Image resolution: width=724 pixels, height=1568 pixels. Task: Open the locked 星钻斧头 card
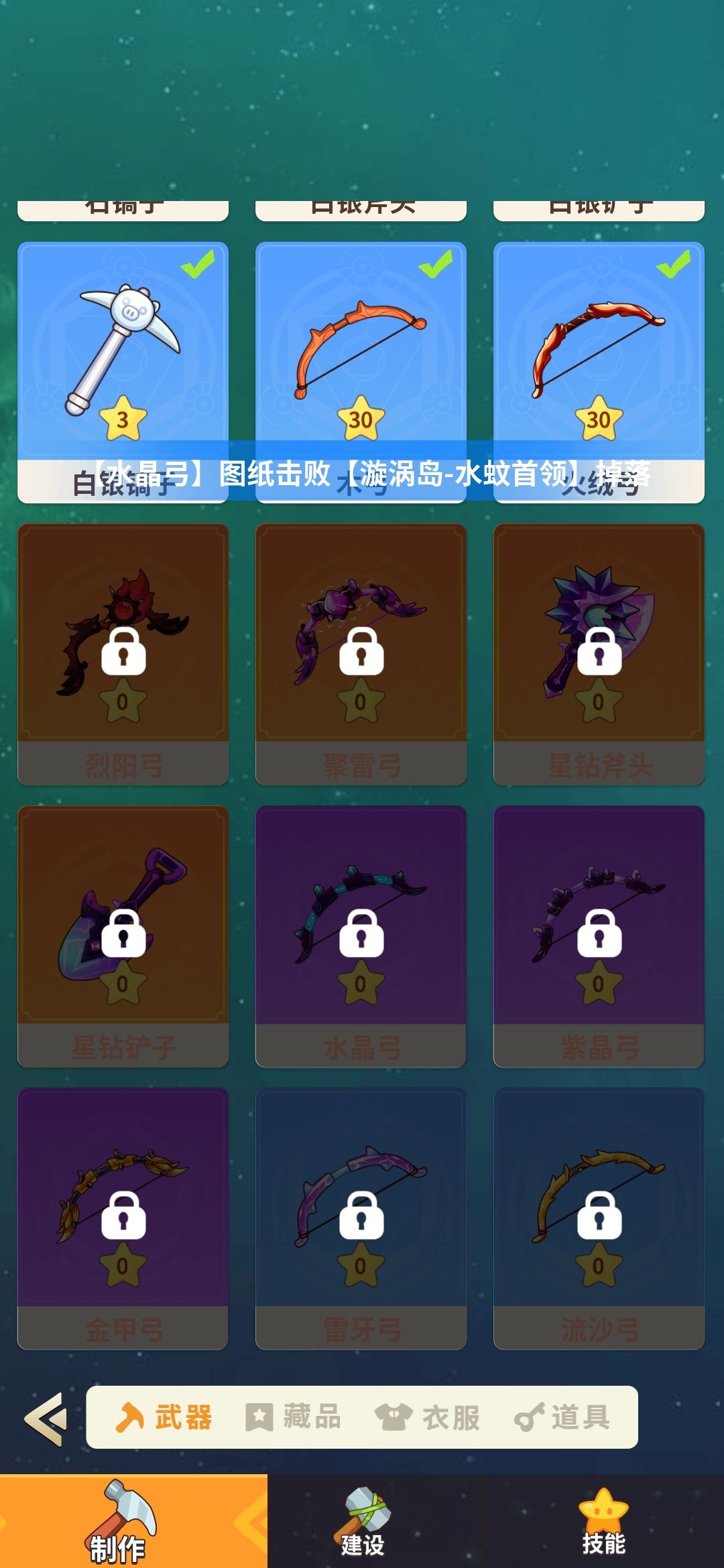[599, 655]
